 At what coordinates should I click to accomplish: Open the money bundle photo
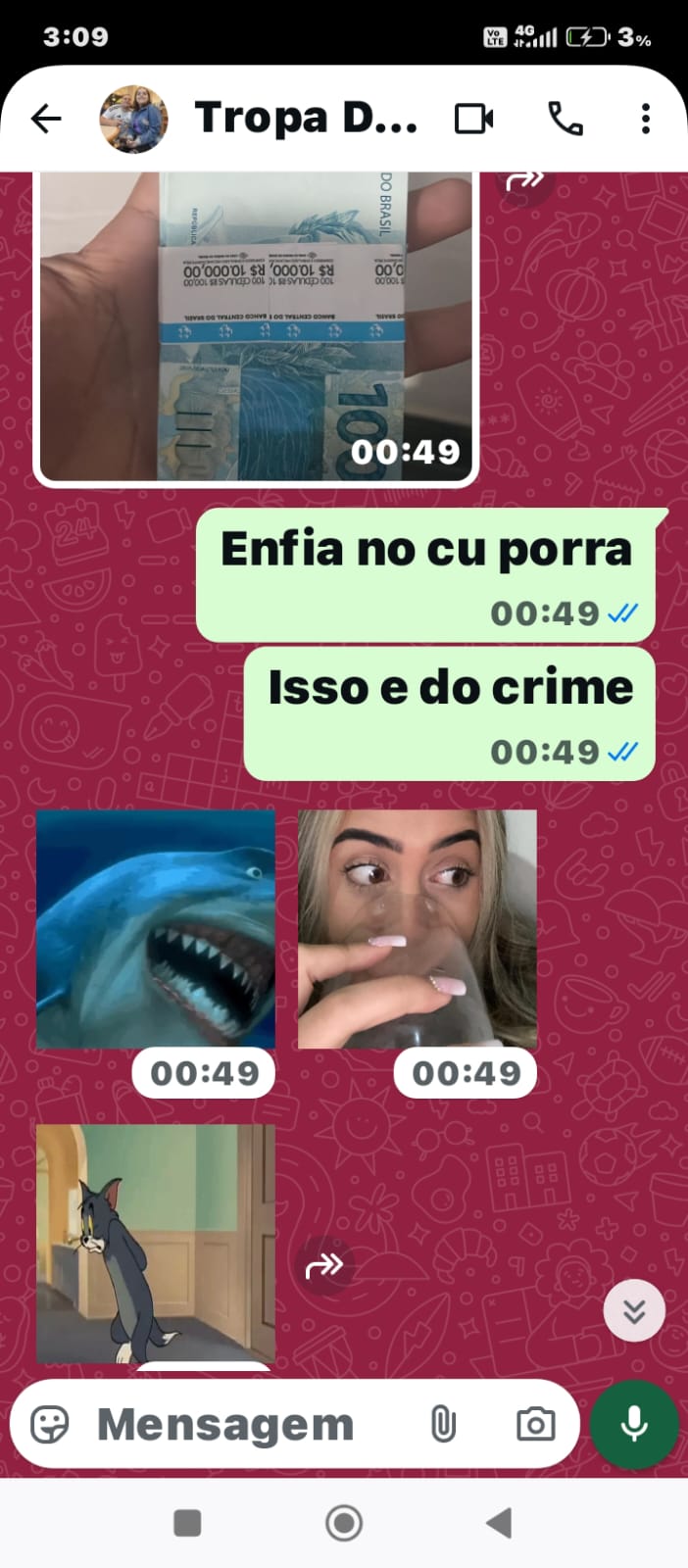point(255,326)
